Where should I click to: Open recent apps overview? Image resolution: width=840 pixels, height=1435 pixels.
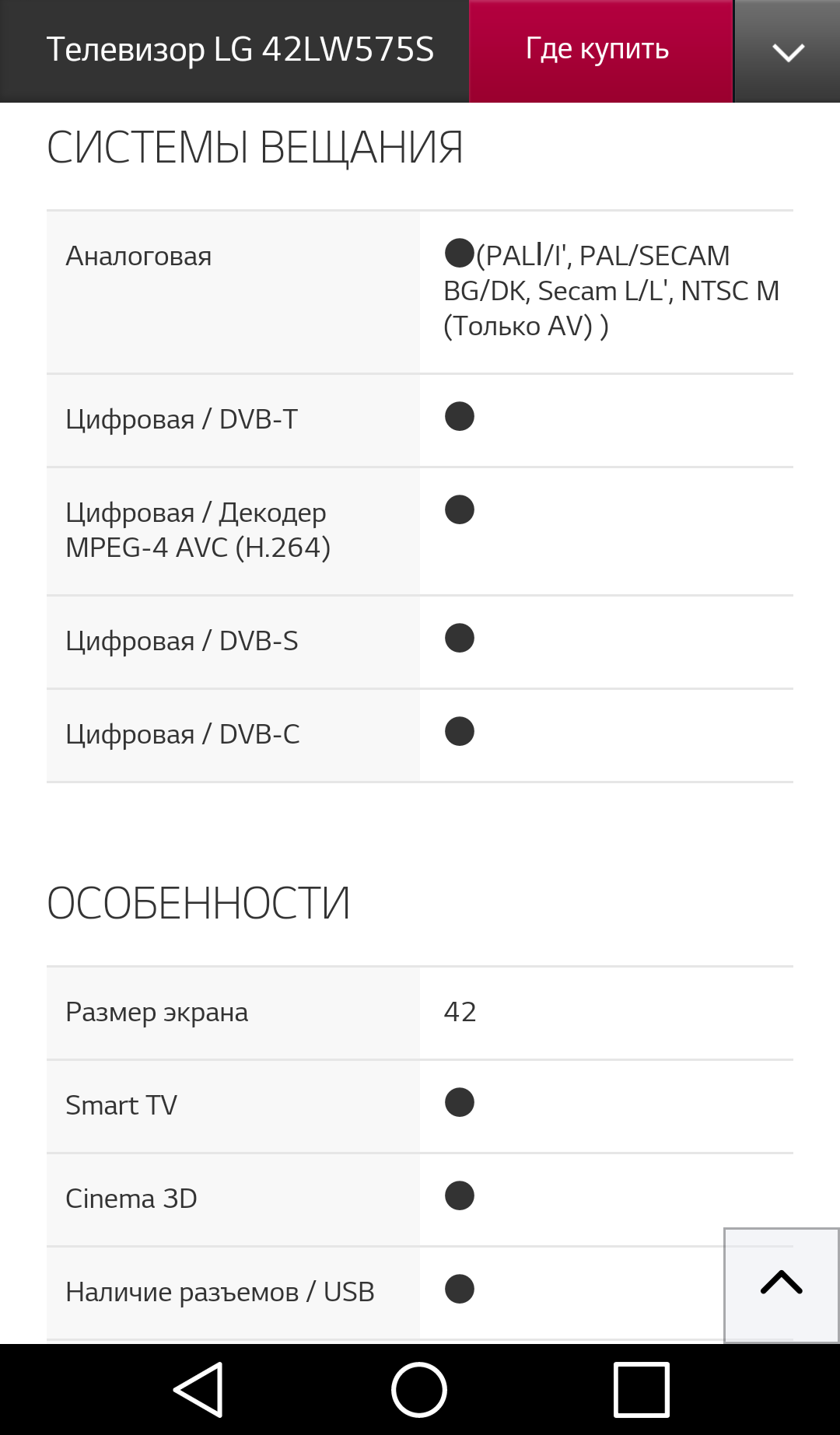(641, 1389)
